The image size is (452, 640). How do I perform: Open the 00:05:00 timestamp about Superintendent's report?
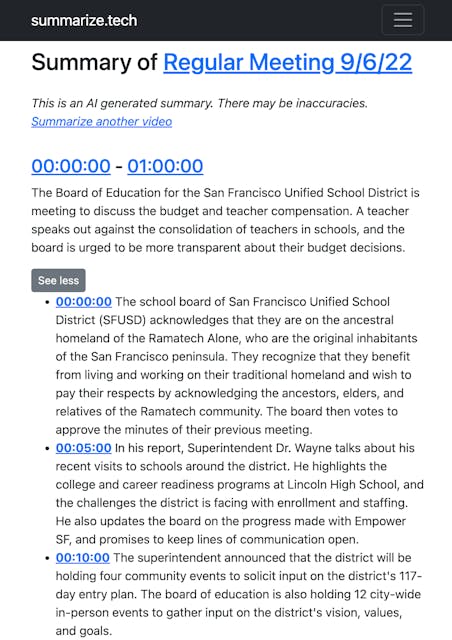(84, 448)
